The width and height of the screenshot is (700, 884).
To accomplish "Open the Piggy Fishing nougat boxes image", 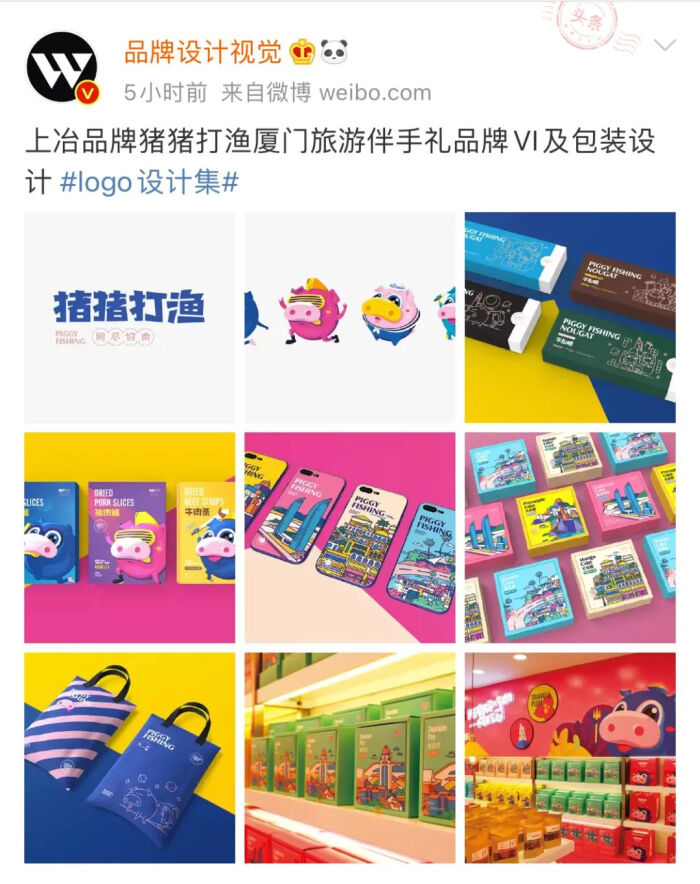I will [570, 317].
